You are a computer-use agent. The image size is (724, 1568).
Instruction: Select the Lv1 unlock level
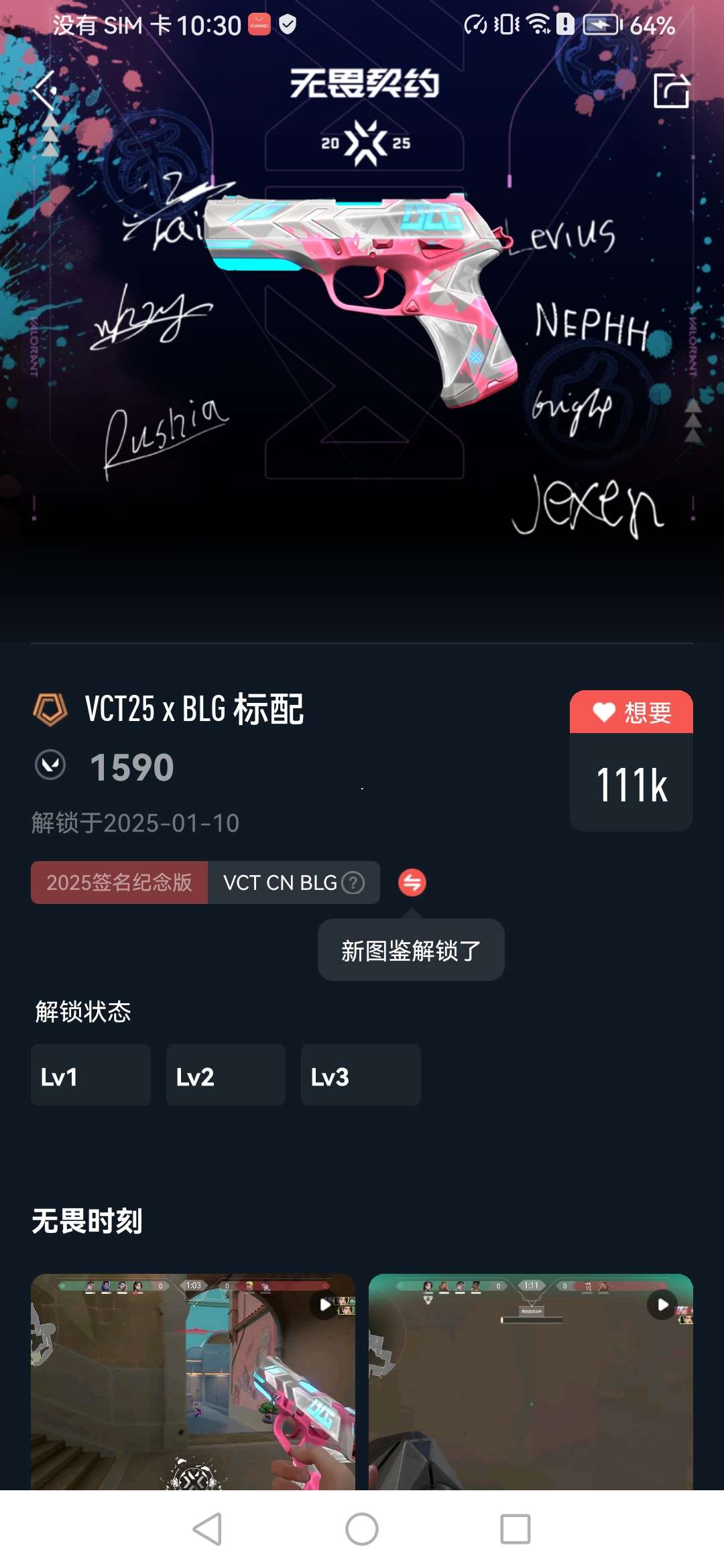click(x=90, y=1075)
